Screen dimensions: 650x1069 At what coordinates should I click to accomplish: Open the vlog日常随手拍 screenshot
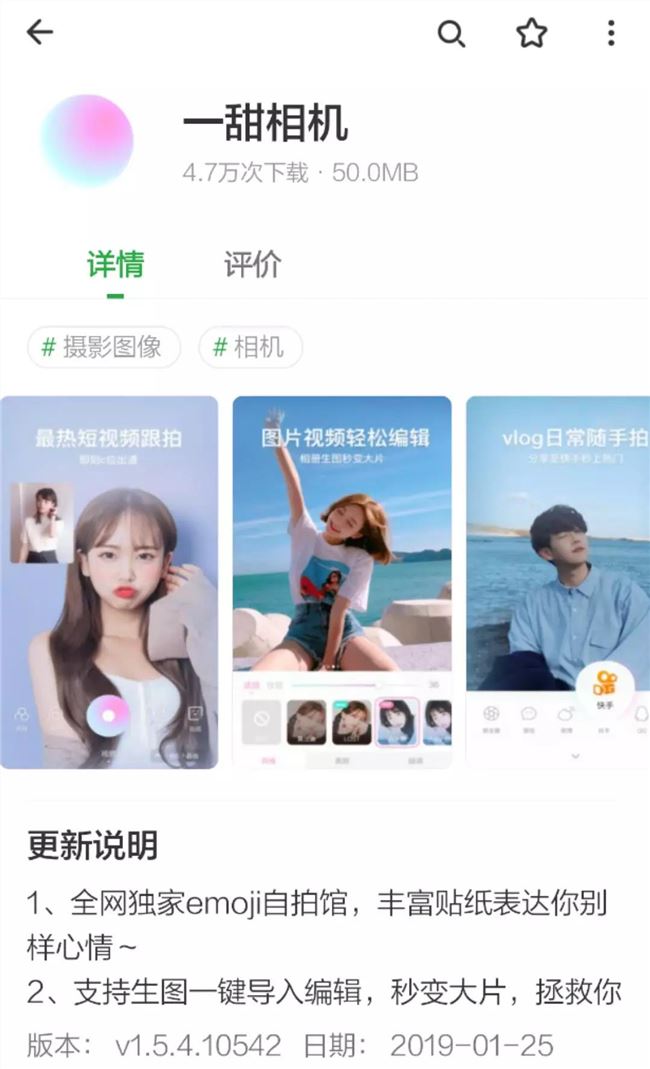[558, 582]
